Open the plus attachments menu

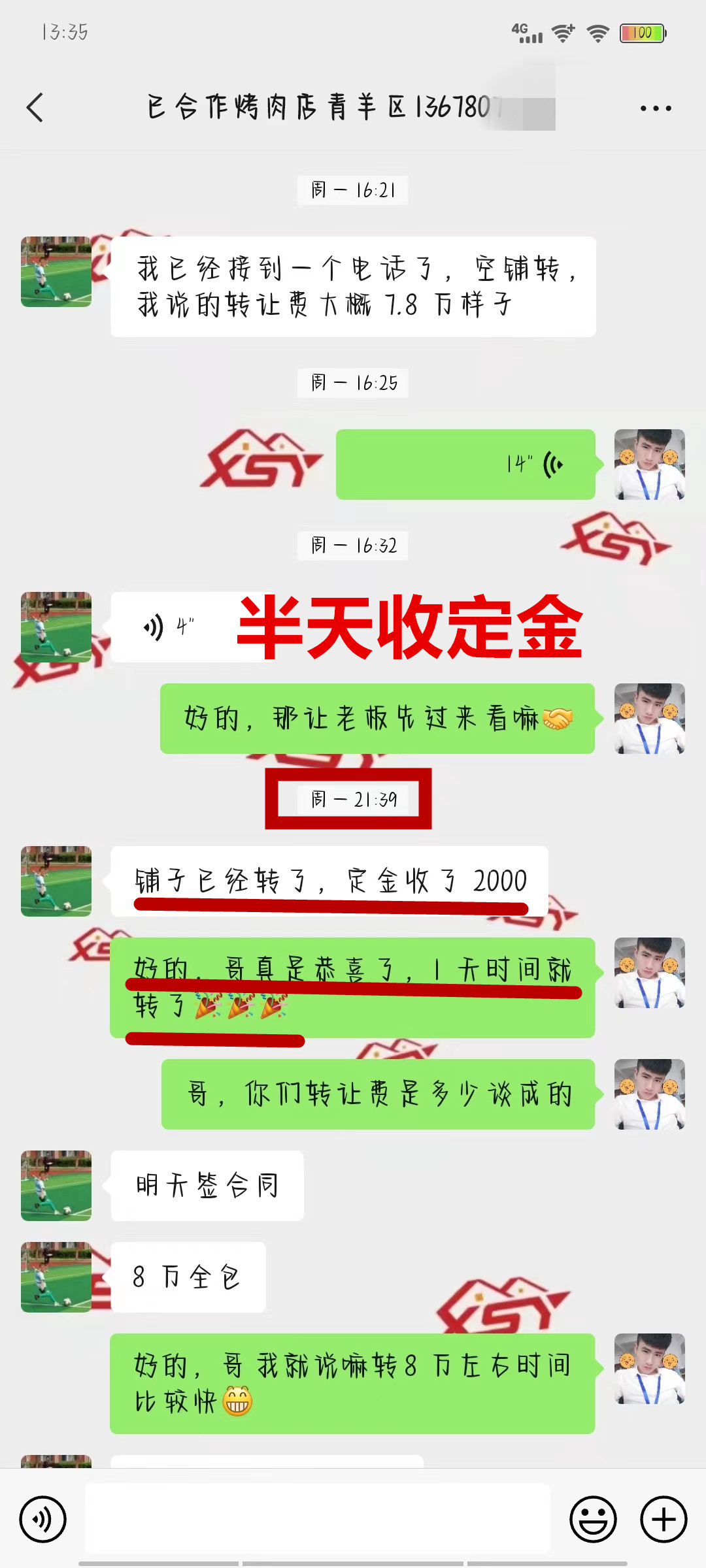pyautogui.click(x=664, y=1519)
